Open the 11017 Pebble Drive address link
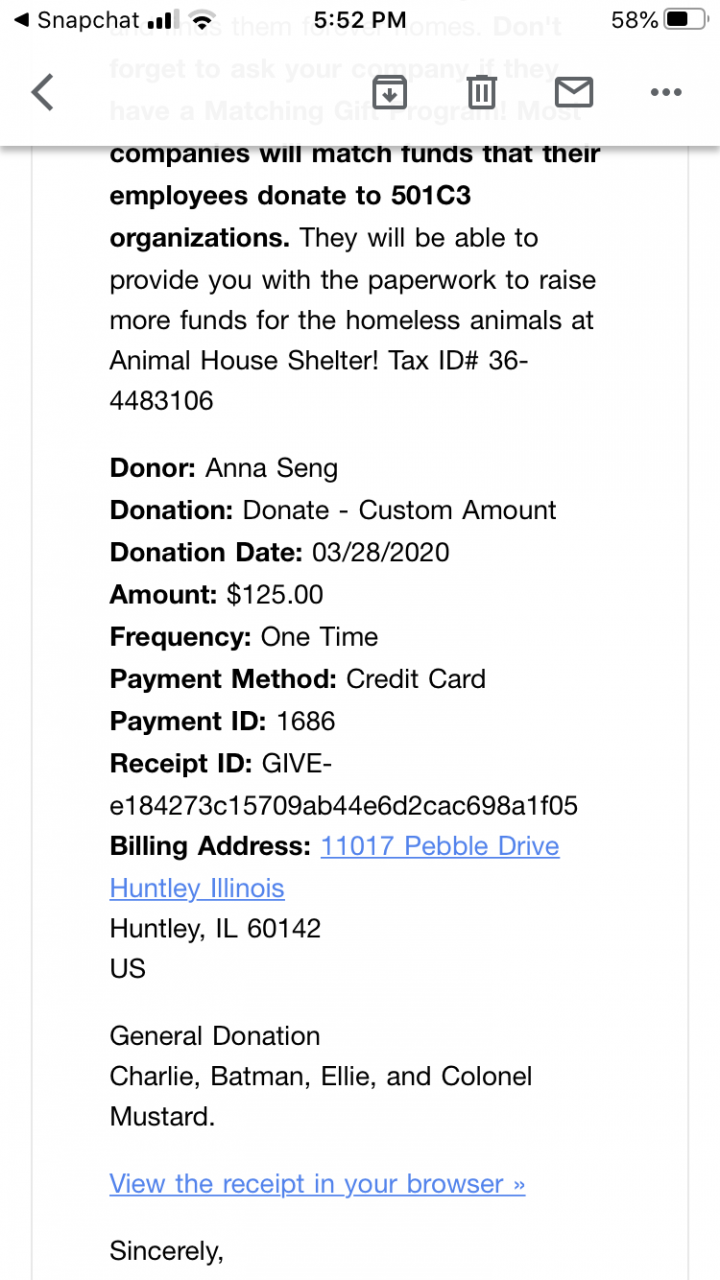This screenshot has height=1280, width=720. coord(439,846)
